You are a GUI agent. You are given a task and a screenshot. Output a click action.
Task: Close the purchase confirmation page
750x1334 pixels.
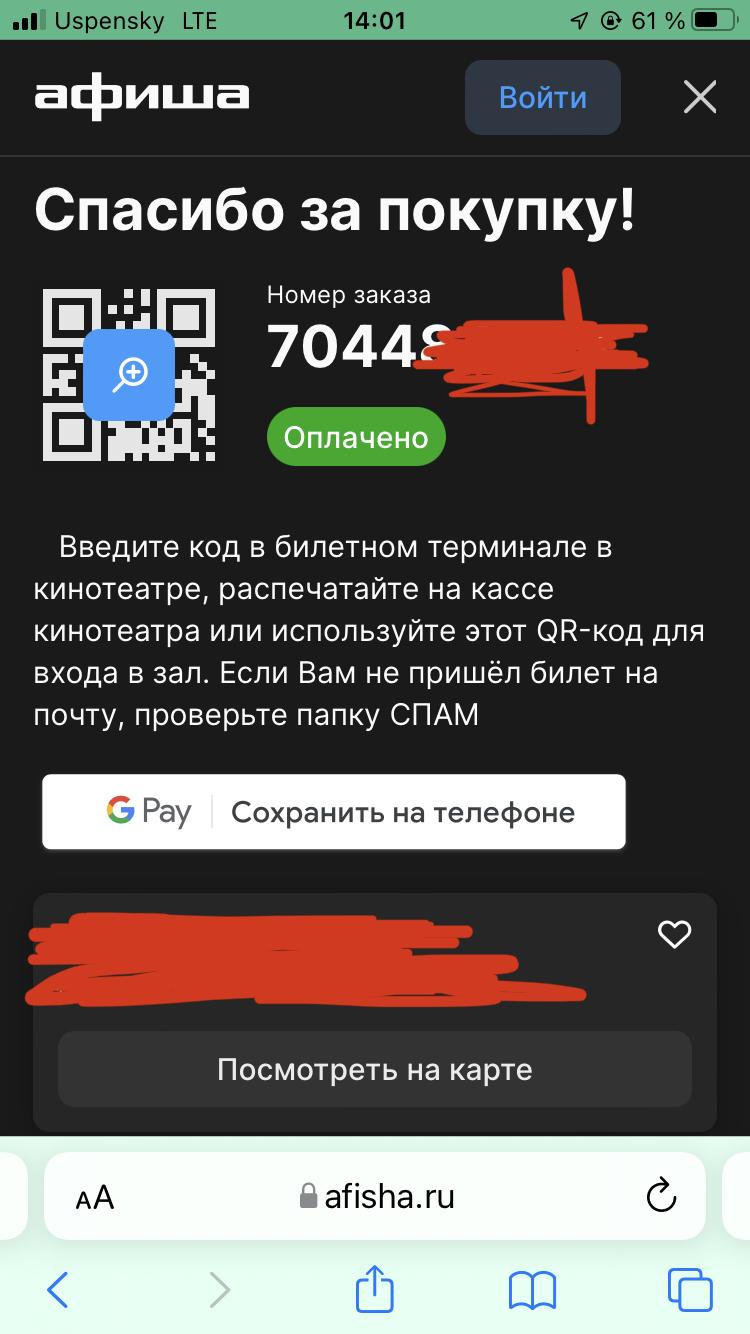pos(700,97)
